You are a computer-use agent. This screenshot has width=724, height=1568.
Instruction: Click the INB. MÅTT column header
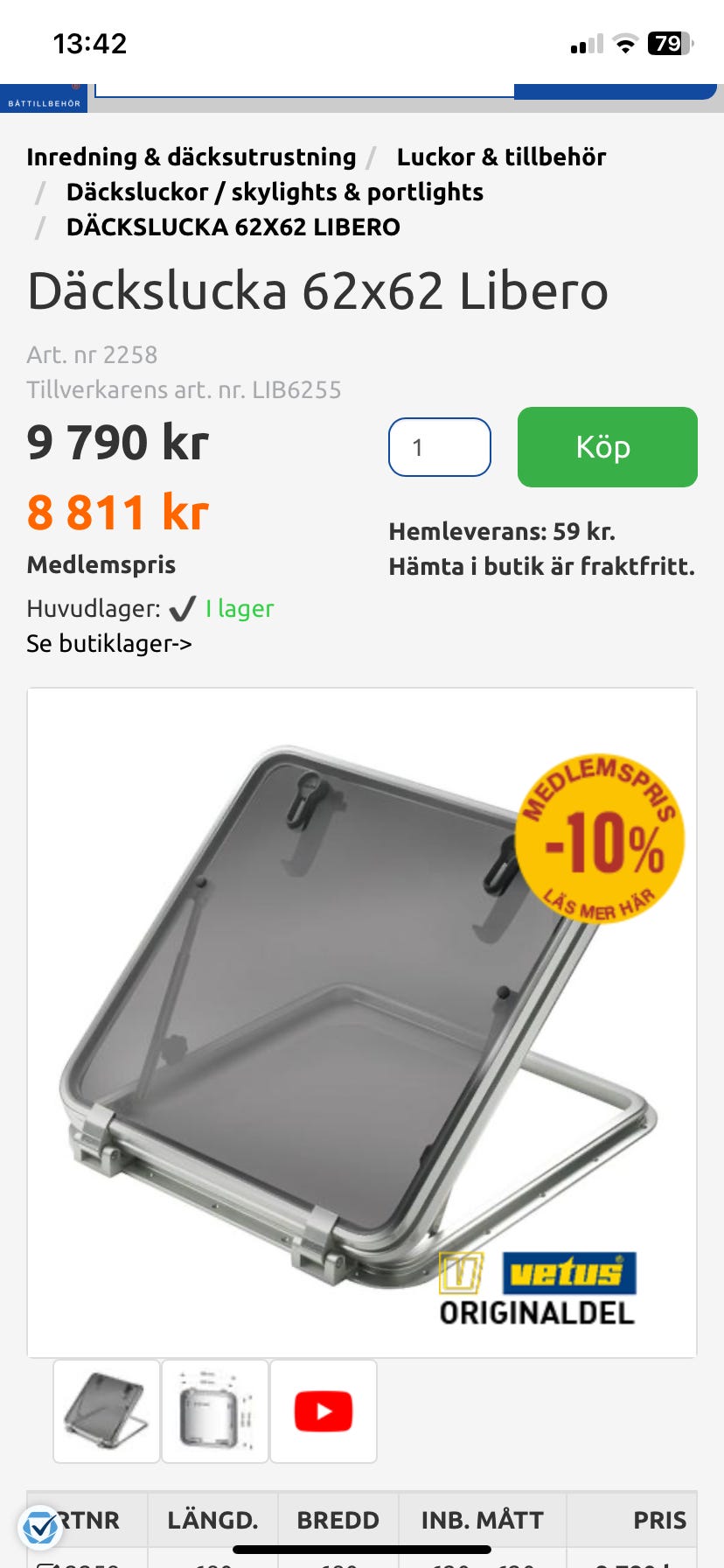(x=482, y=1520)
